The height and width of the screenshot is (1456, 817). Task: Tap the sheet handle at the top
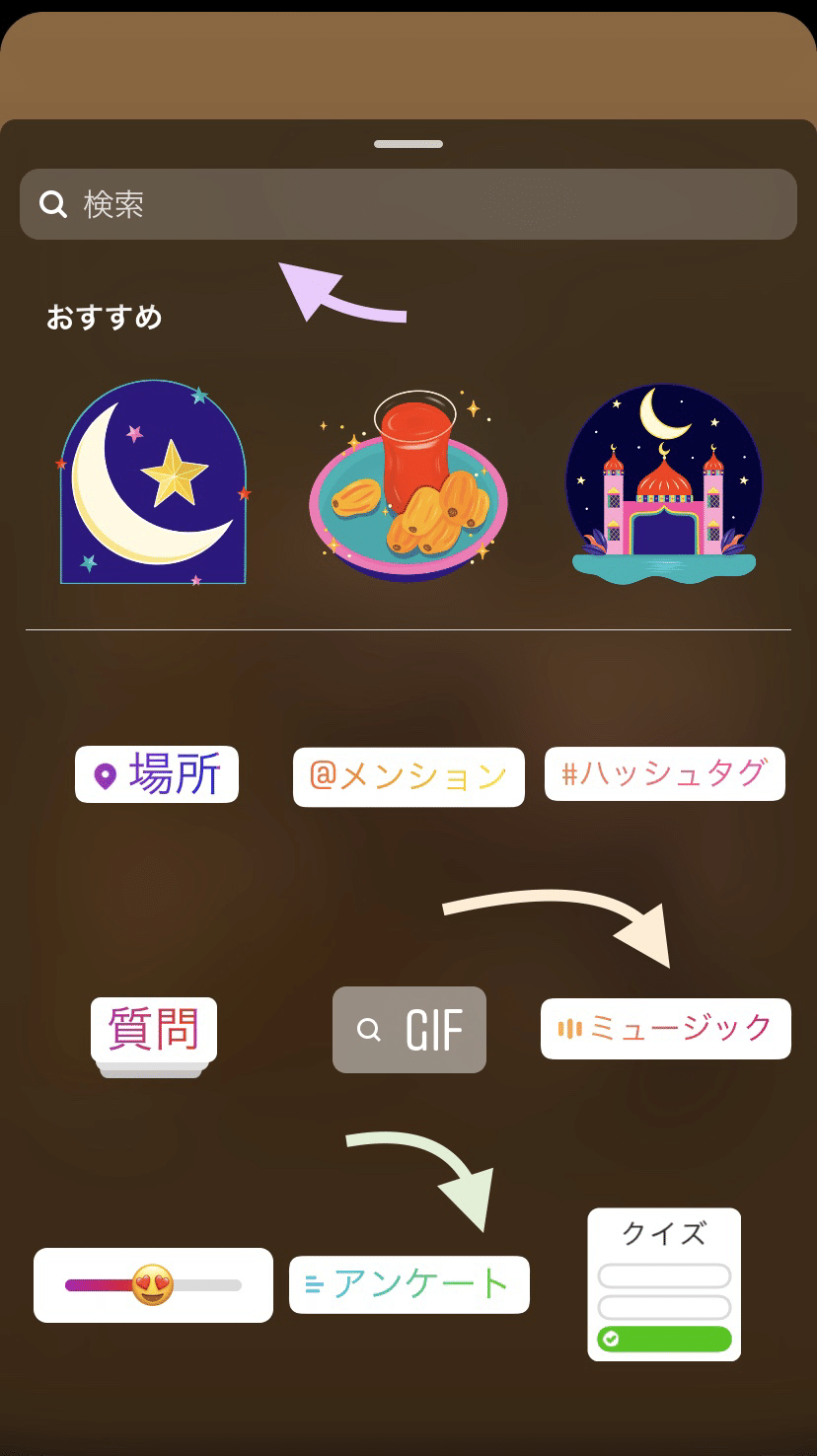(408, 145)
